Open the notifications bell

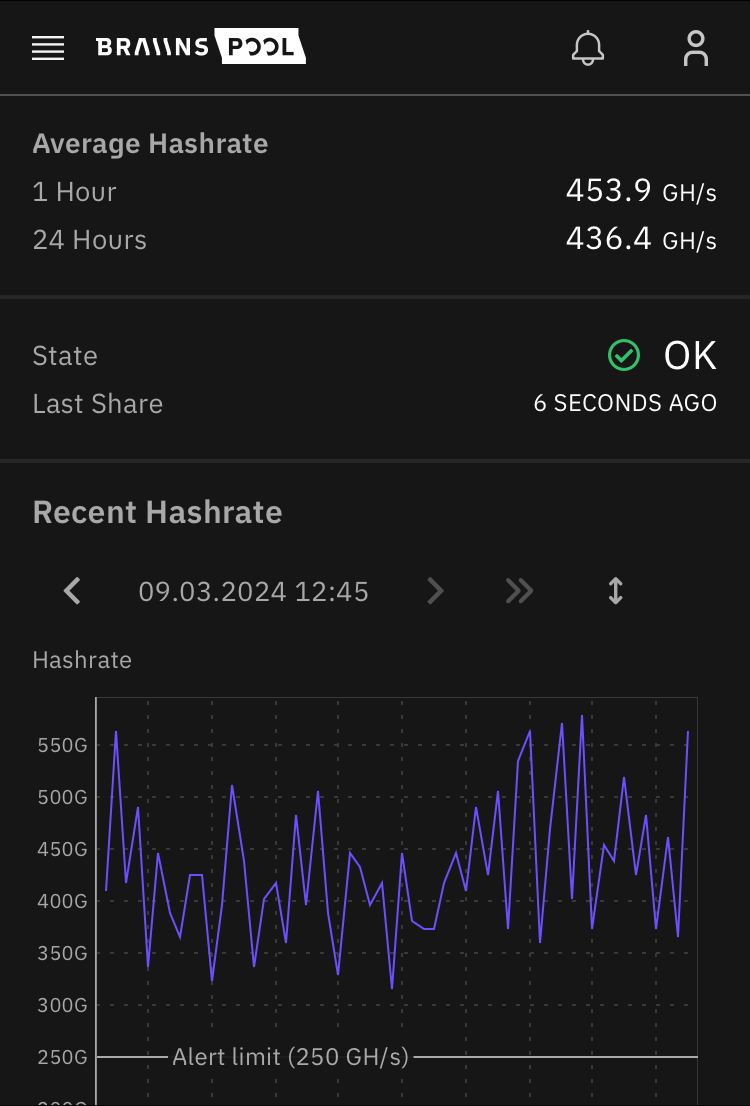(x=588, y=48)
